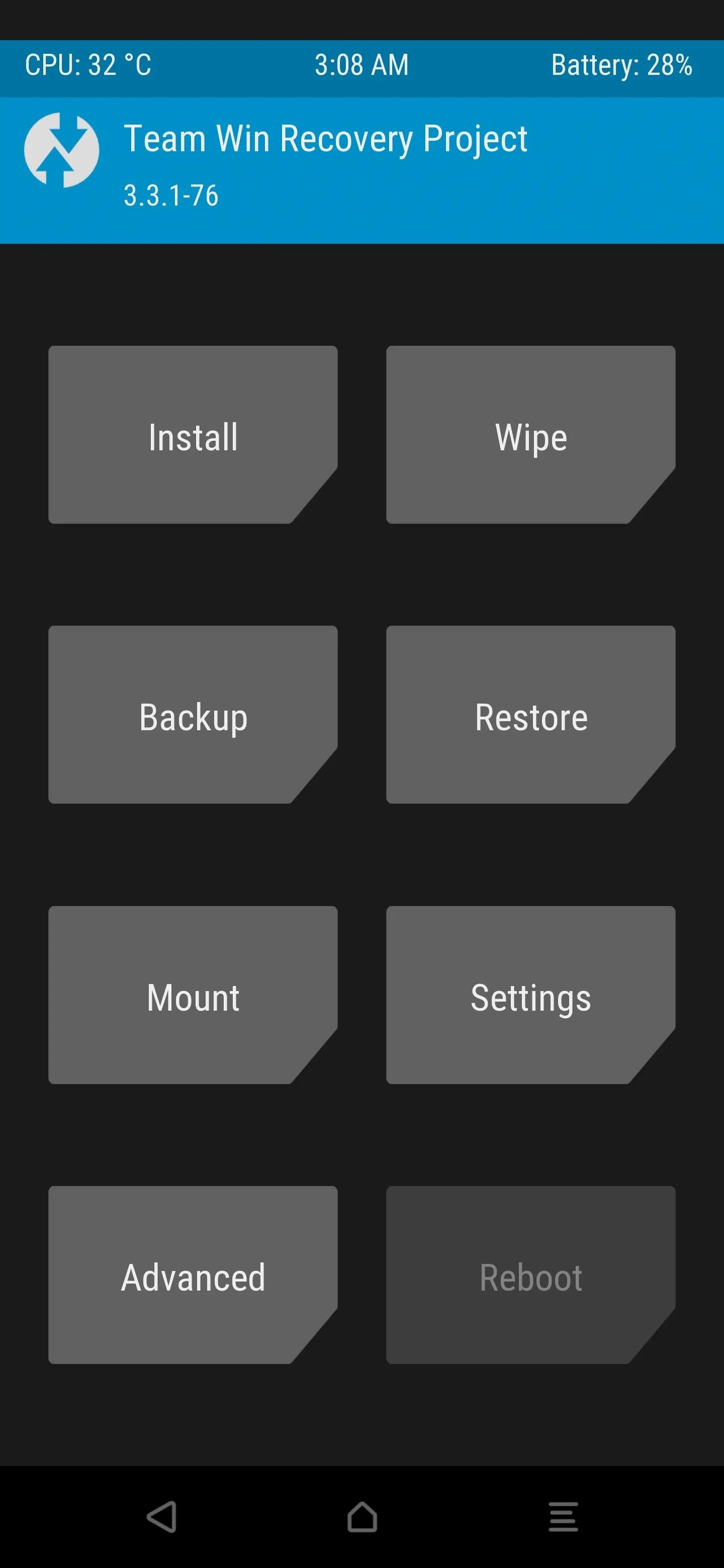Open the Mount options
The width and height of the screenshot is (724, 1568).
193,995
